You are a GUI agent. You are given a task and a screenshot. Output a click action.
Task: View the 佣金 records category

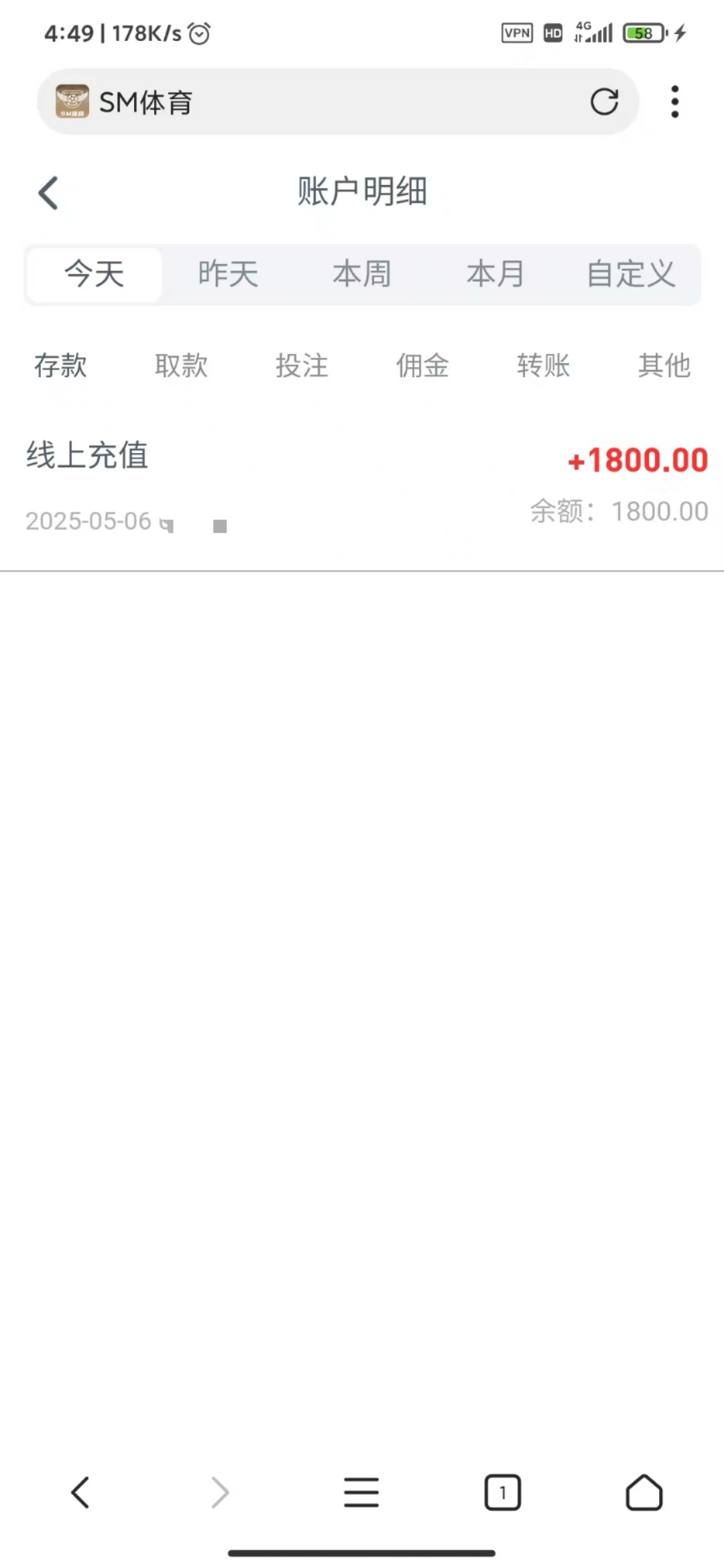click(422, 366)
